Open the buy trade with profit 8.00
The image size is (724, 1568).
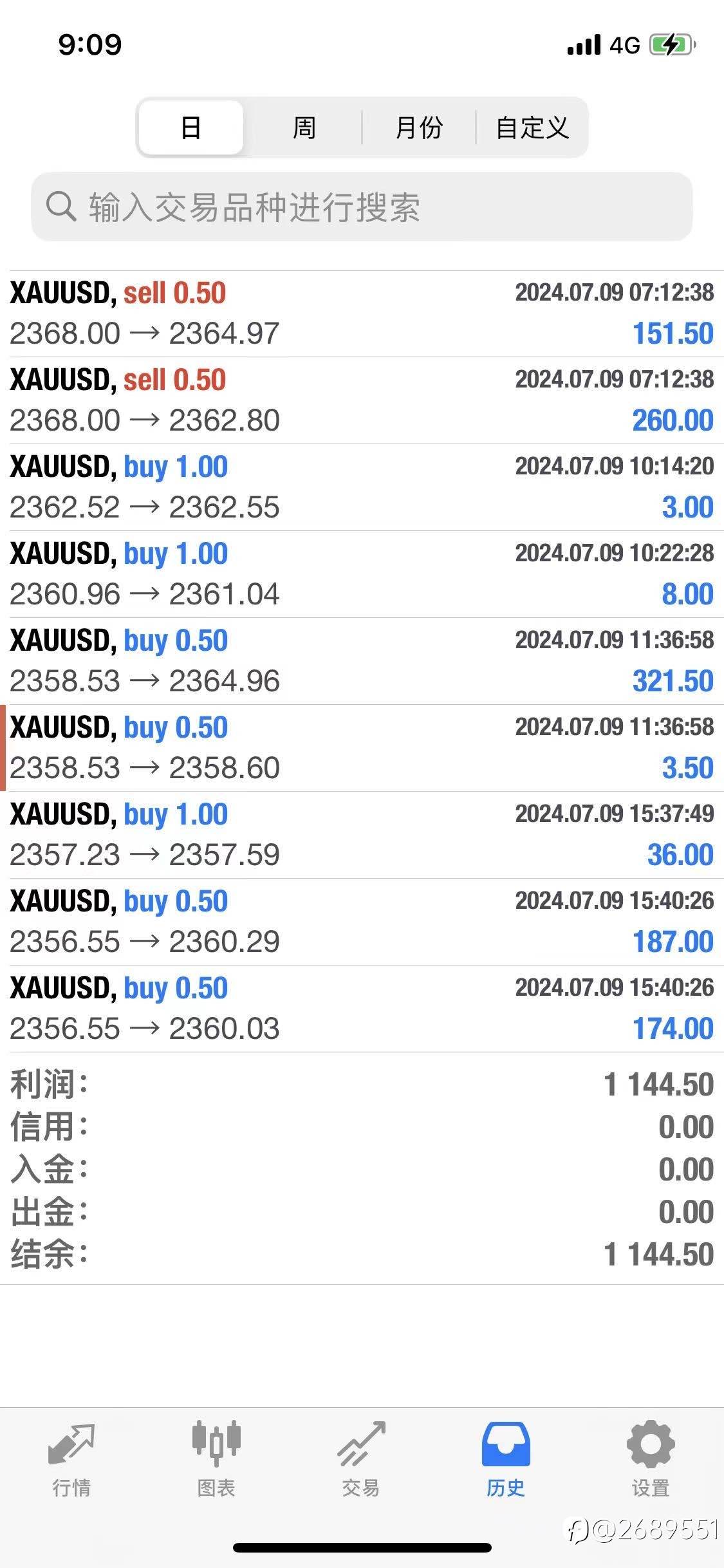pos(362,575)
